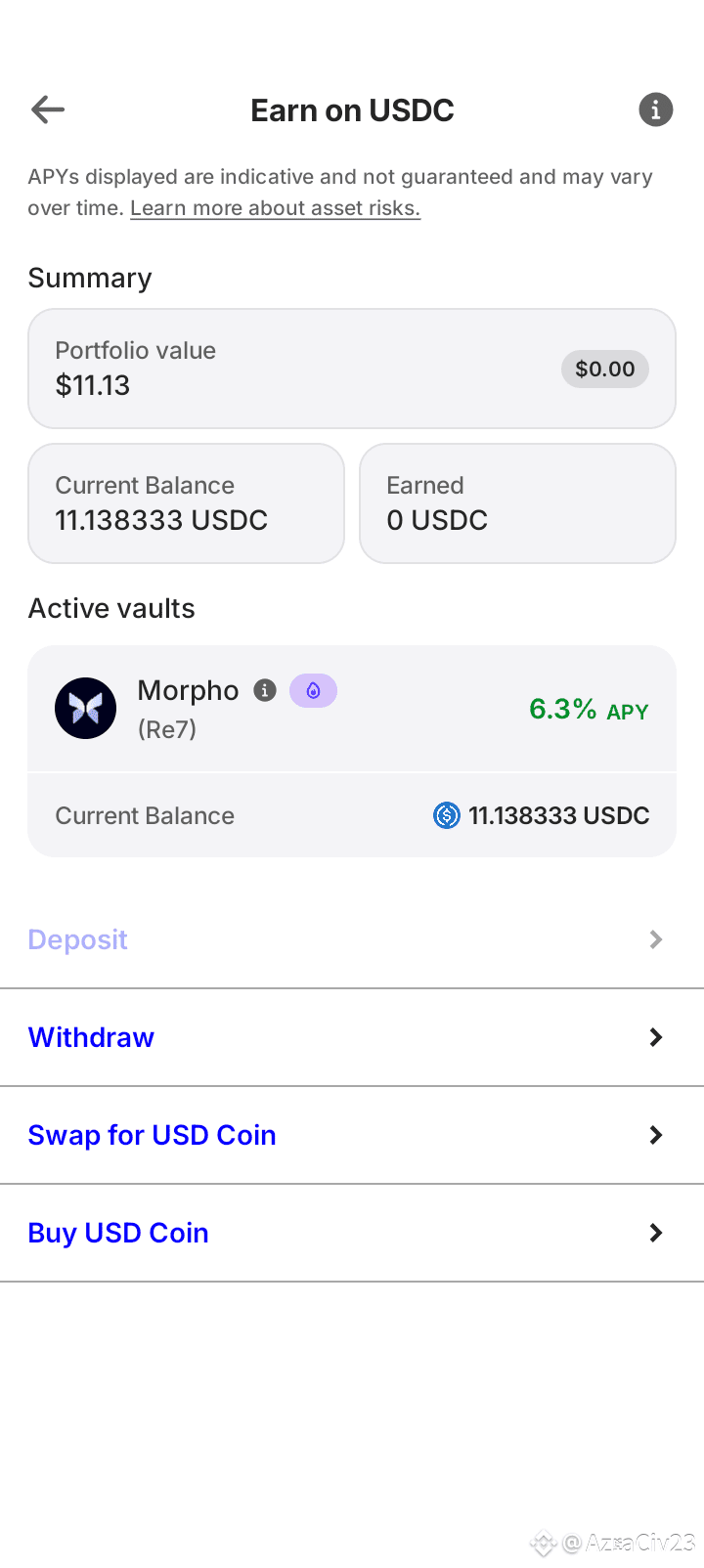Tap the info icon next to Morpho
This screenshot has width=704, height=1568.
coord(265,690)
